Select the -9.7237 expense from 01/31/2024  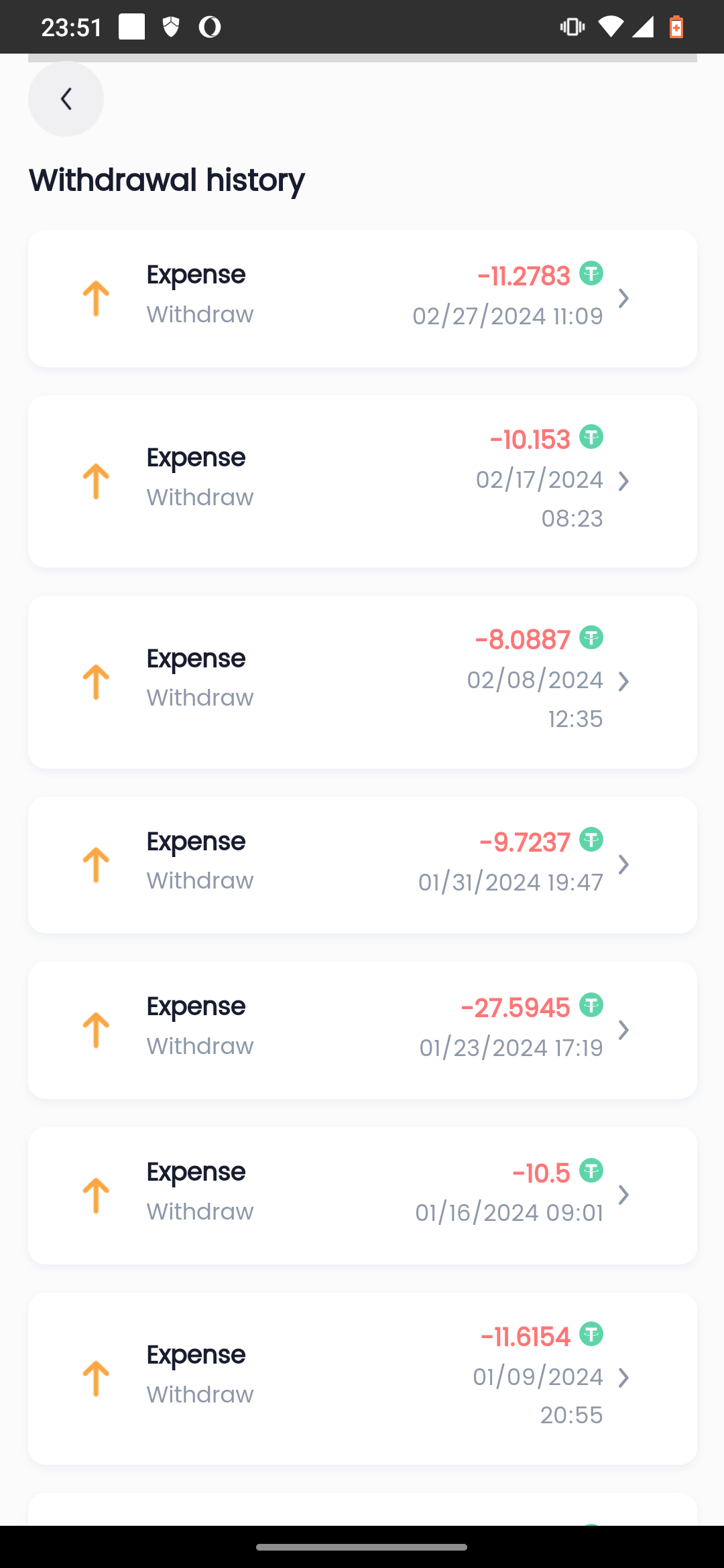[362, 864]
